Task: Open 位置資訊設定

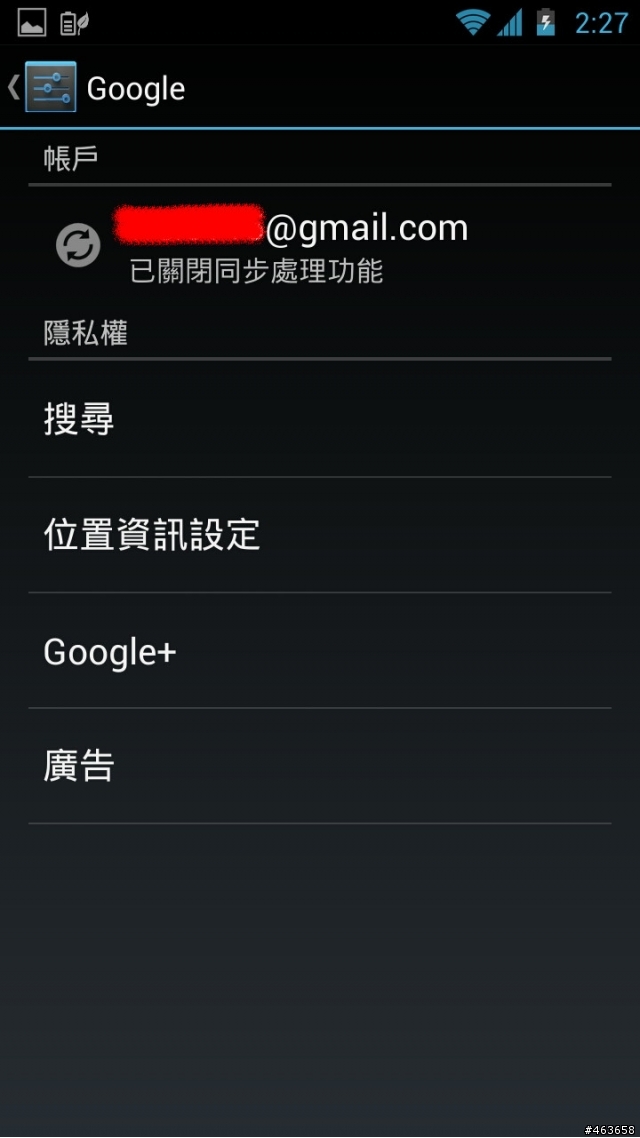Action: tap(318, 535)
